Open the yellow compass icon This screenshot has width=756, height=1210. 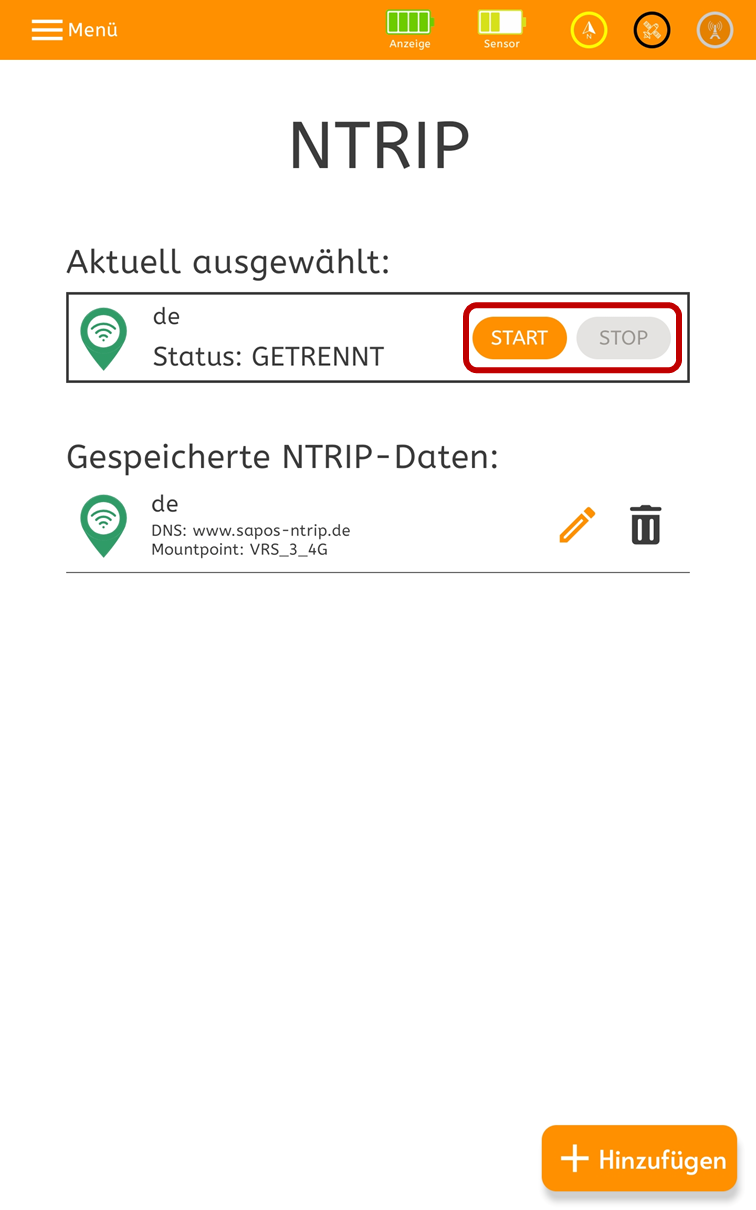click(589, 30)
